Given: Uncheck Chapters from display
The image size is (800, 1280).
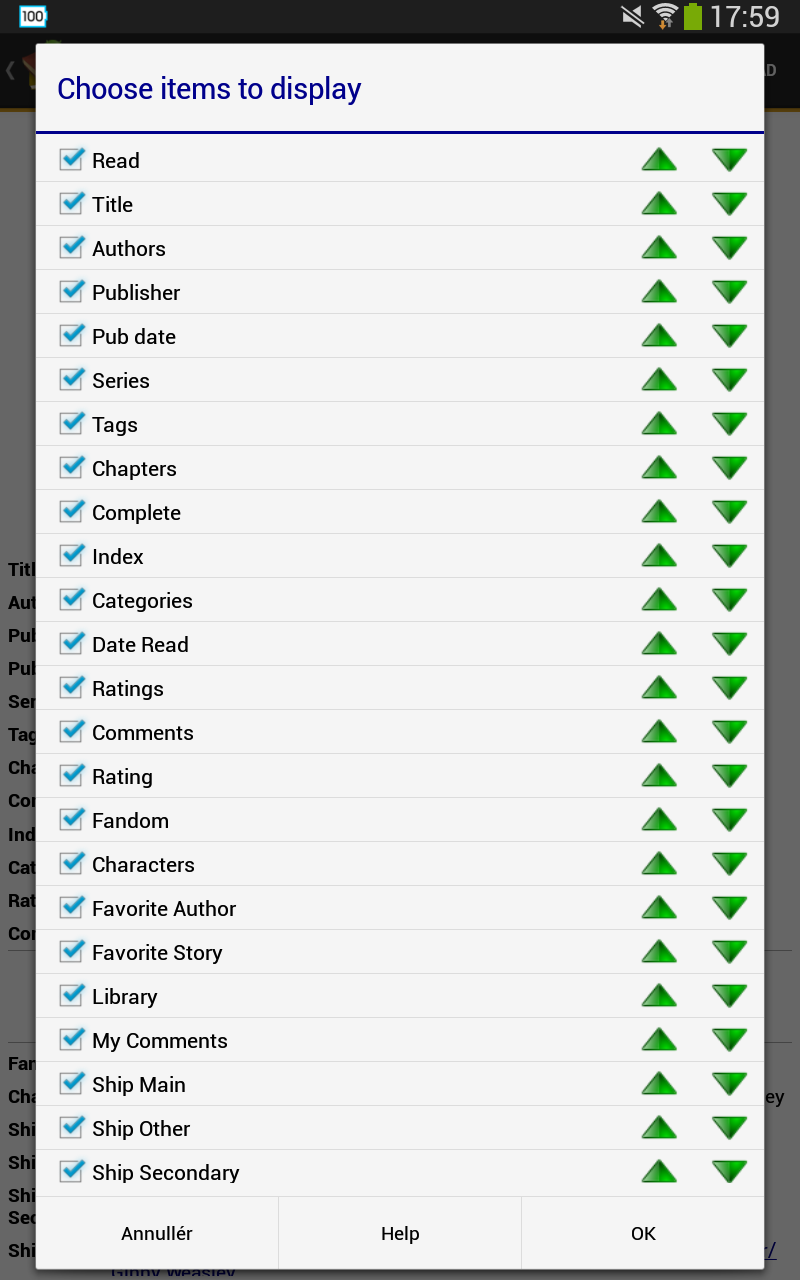Looking at the screenshot, I should click(72, 468).
